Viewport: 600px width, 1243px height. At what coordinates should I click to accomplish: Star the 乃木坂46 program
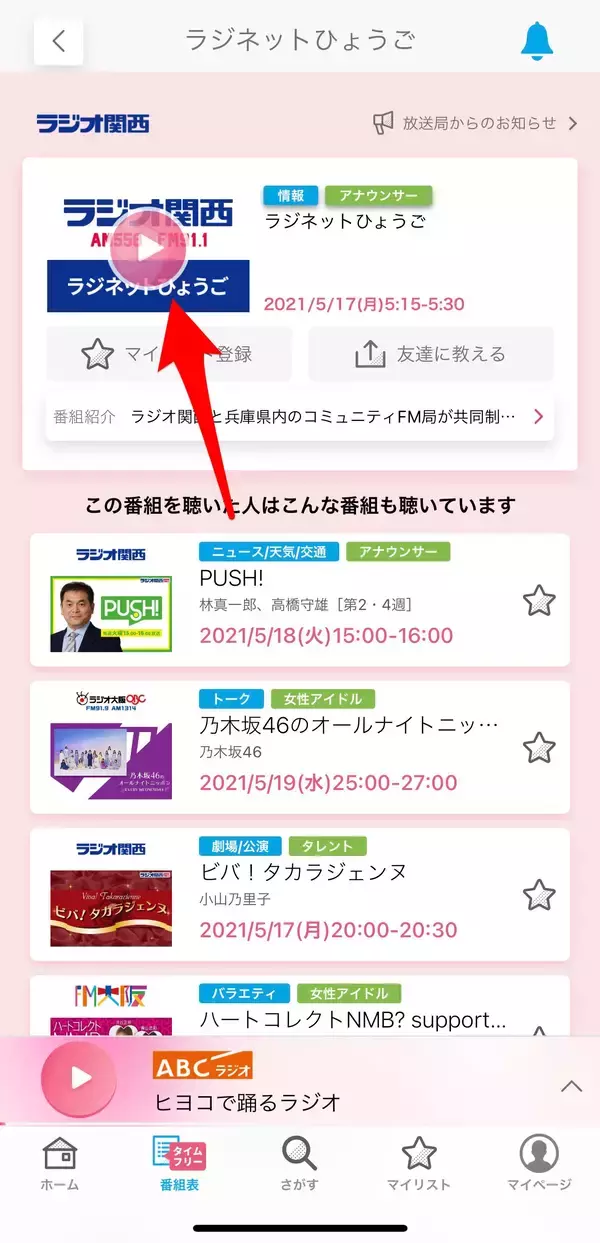coord(539,747)
